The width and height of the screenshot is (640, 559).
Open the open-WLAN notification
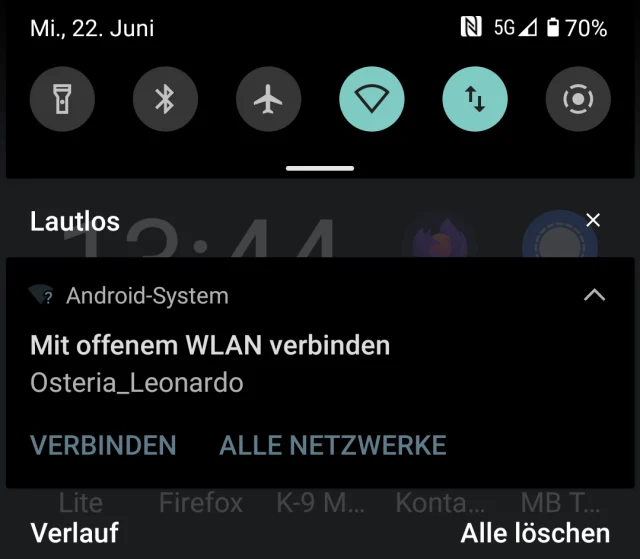210,364
